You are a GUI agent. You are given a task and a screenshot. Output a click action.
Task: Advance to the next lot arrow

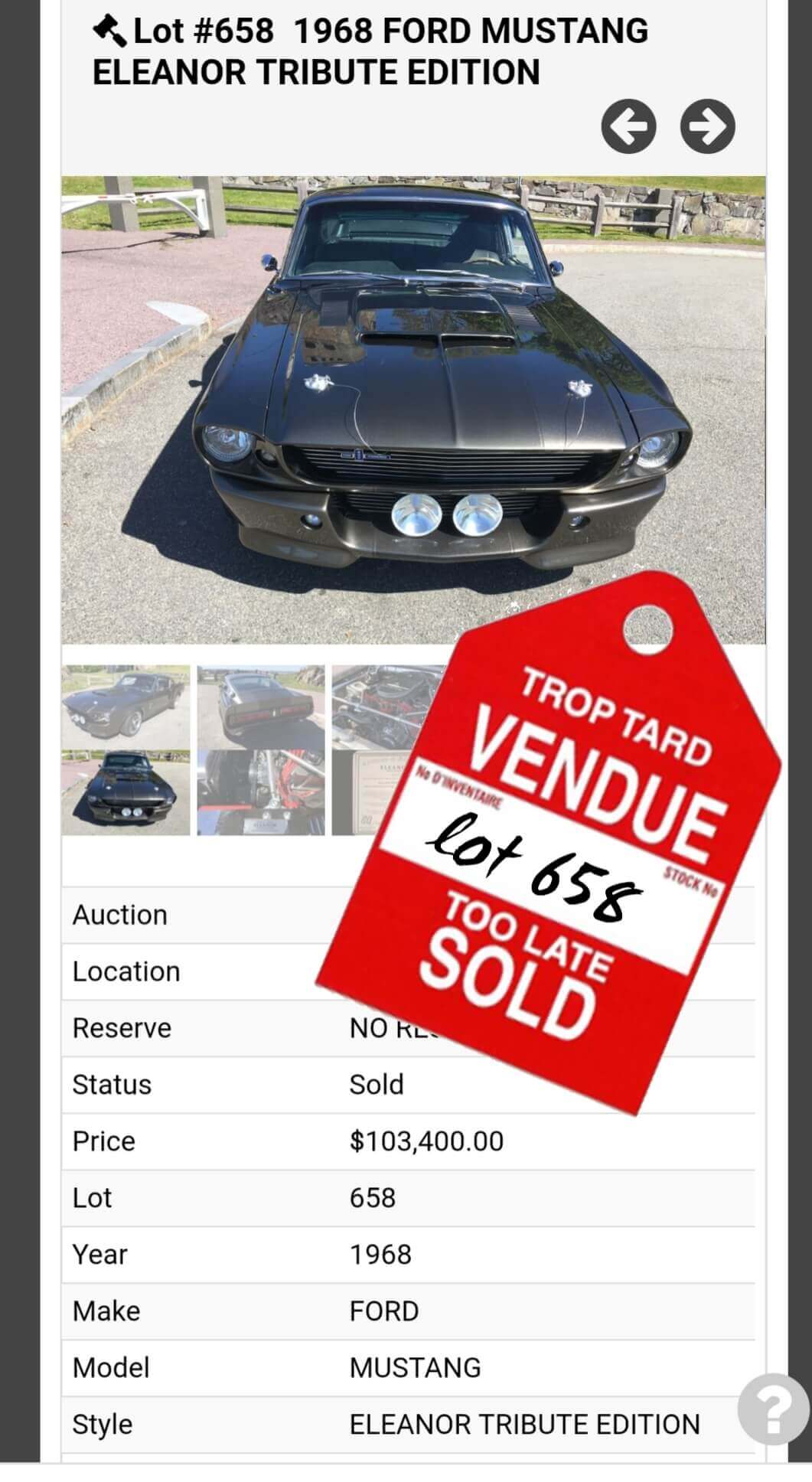[x=707, y=126]
